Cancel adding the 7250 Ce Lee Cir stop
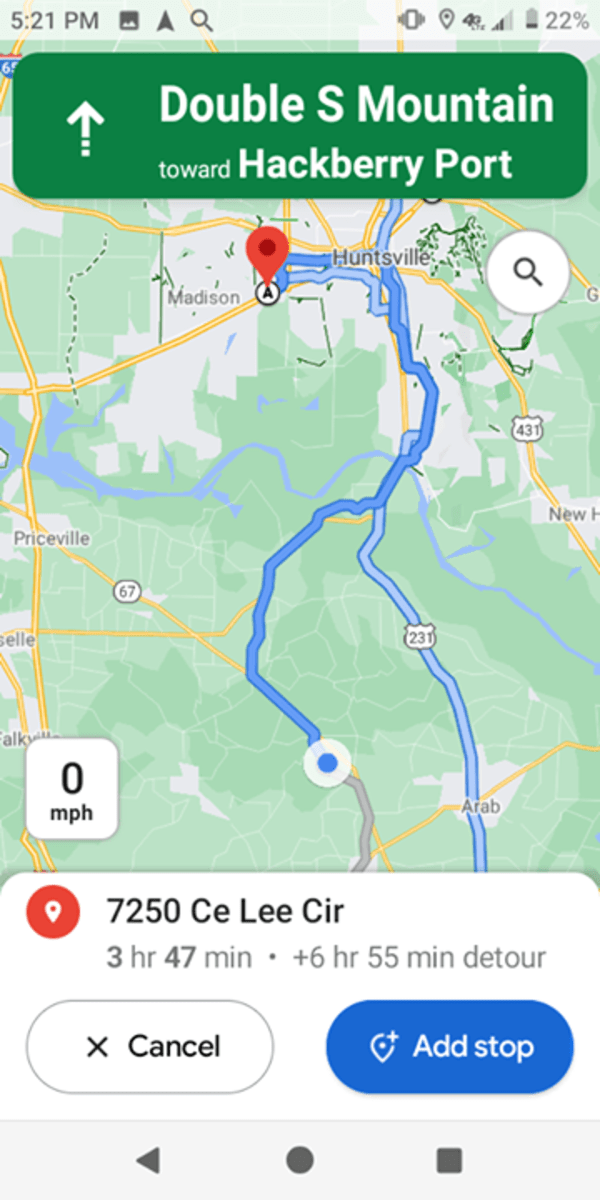The height and width of the screenshot is (1200, 600). click(x=150, y=1047)
